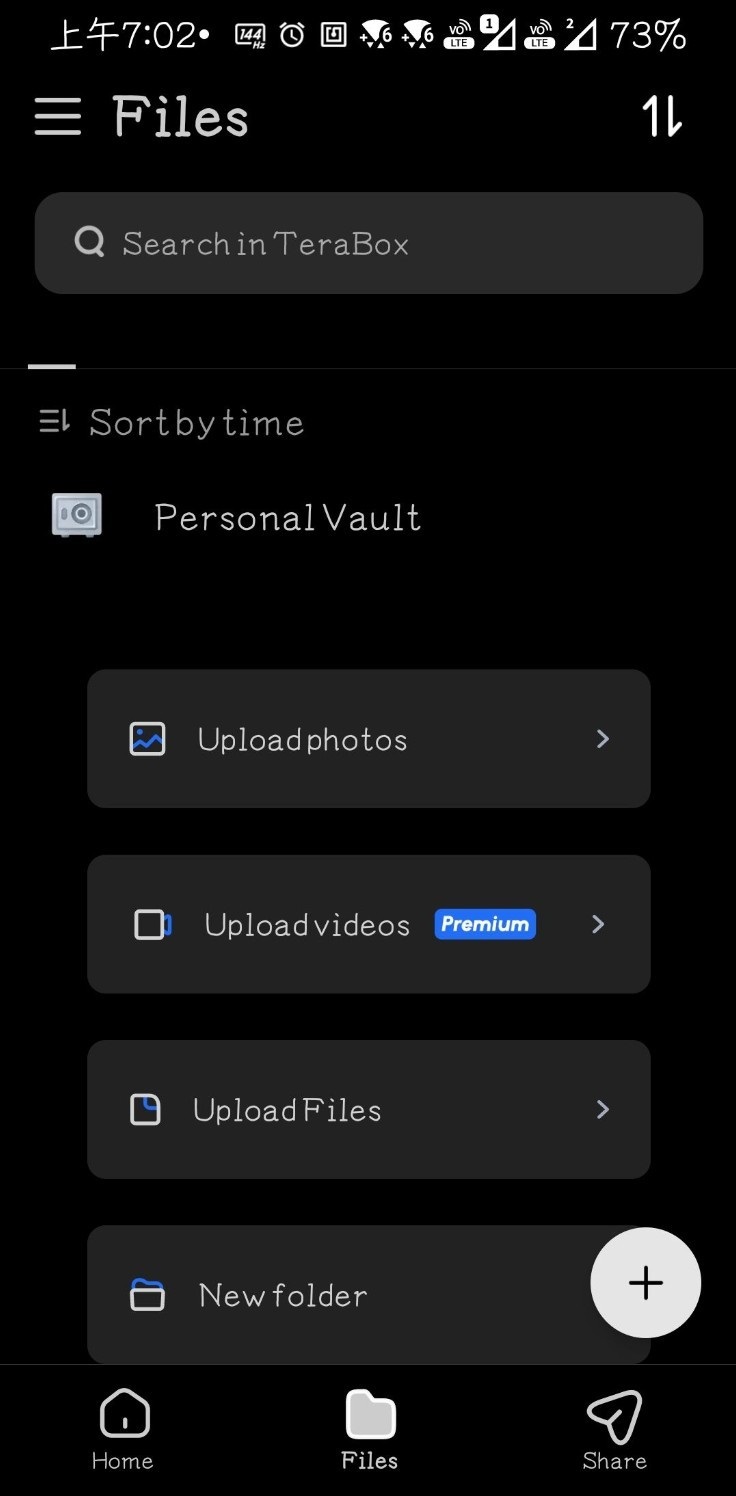Select the Upload videos icon
736x1496 pixels.
(151, 924)
